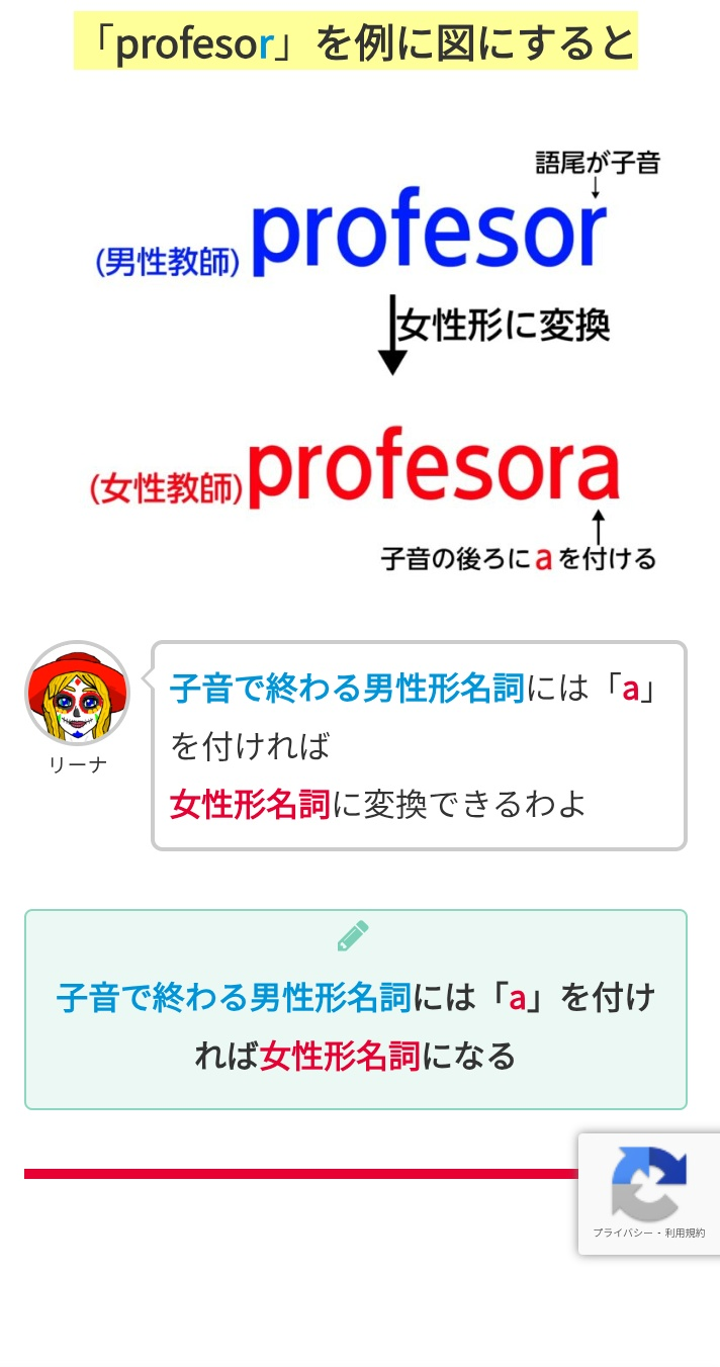Open the reCAPTCHA 利用規約 link

coord(686,1233)
